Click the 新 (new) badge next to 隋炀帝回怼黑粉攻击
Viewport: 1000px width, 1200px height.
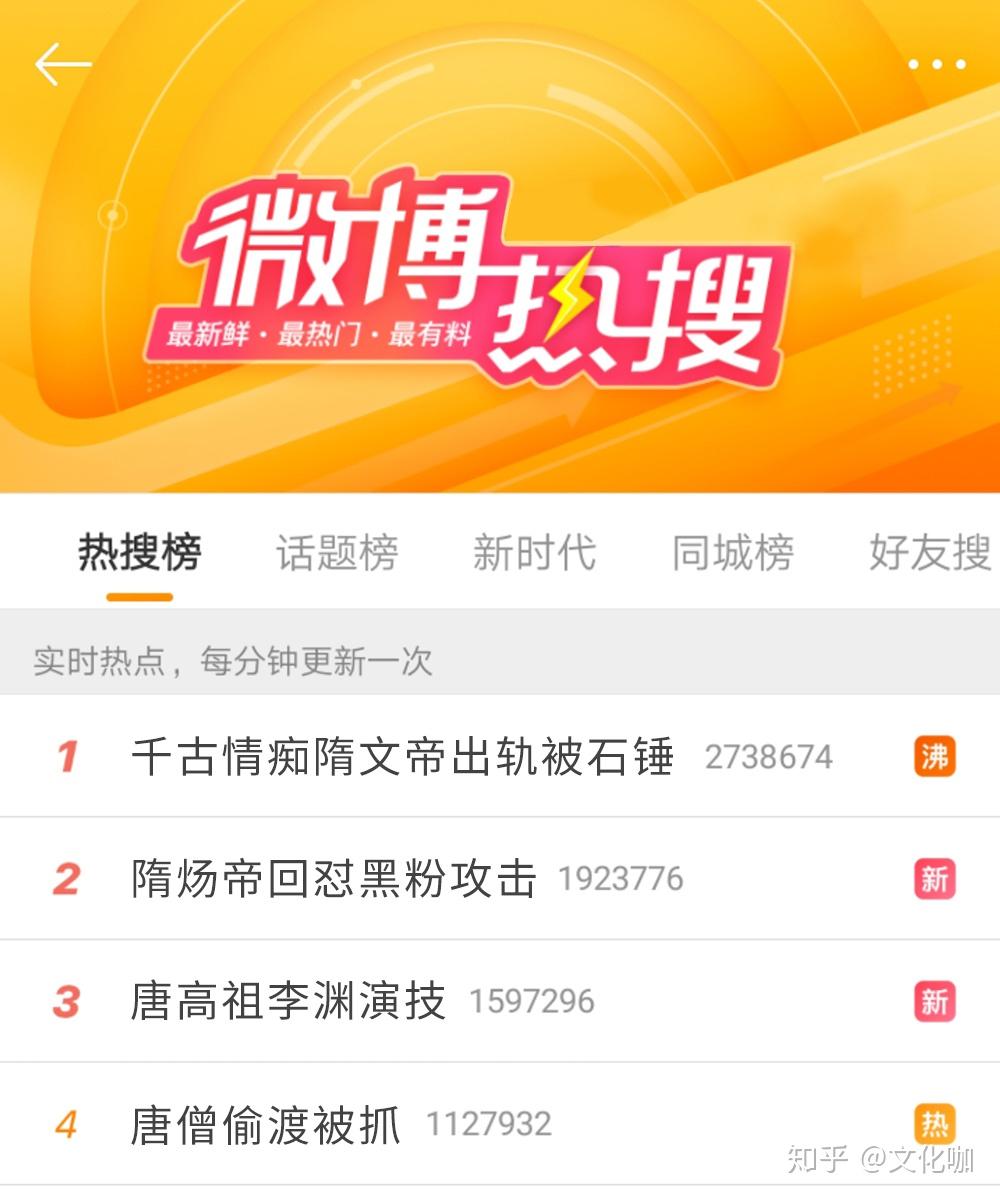coord(934,877)
